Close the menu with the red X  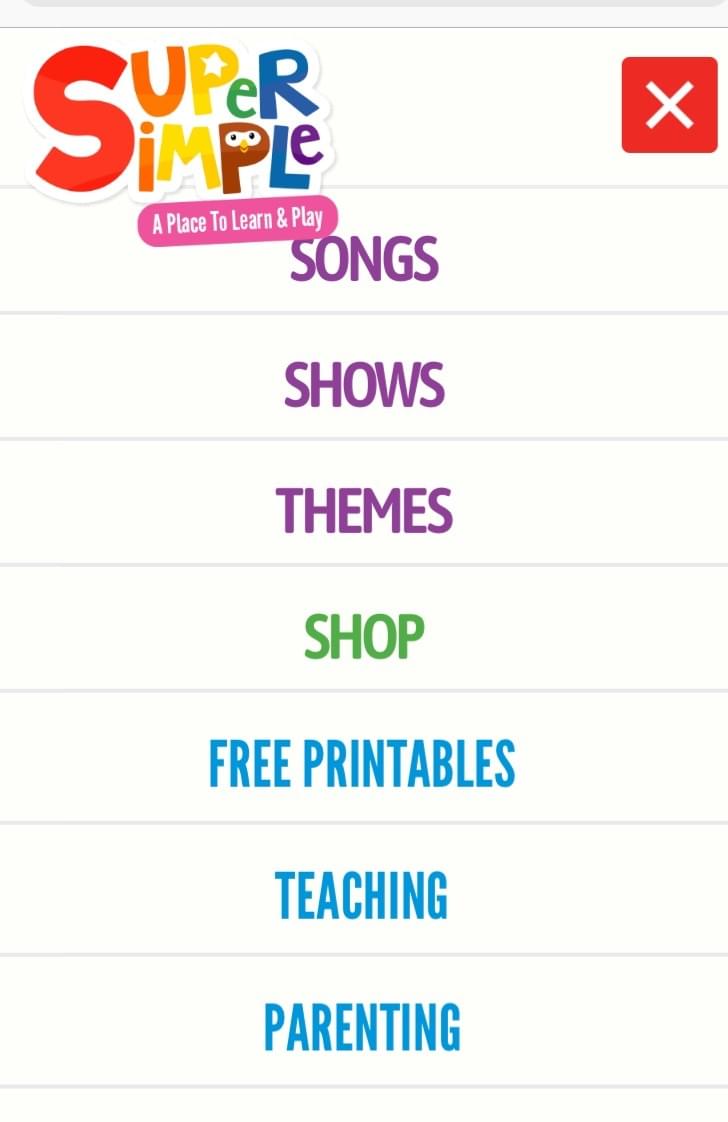(x=669, y=105)
